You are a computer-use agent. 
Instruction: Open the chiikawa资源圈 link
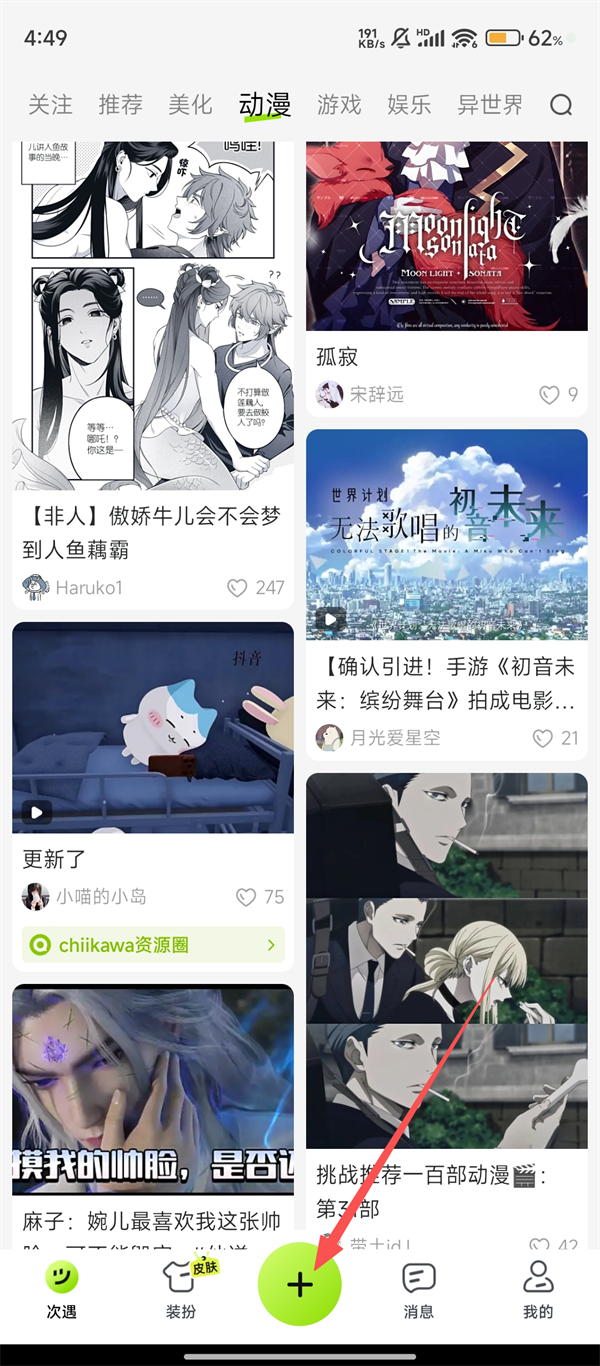pyautogui.click(x=153, y=944)
